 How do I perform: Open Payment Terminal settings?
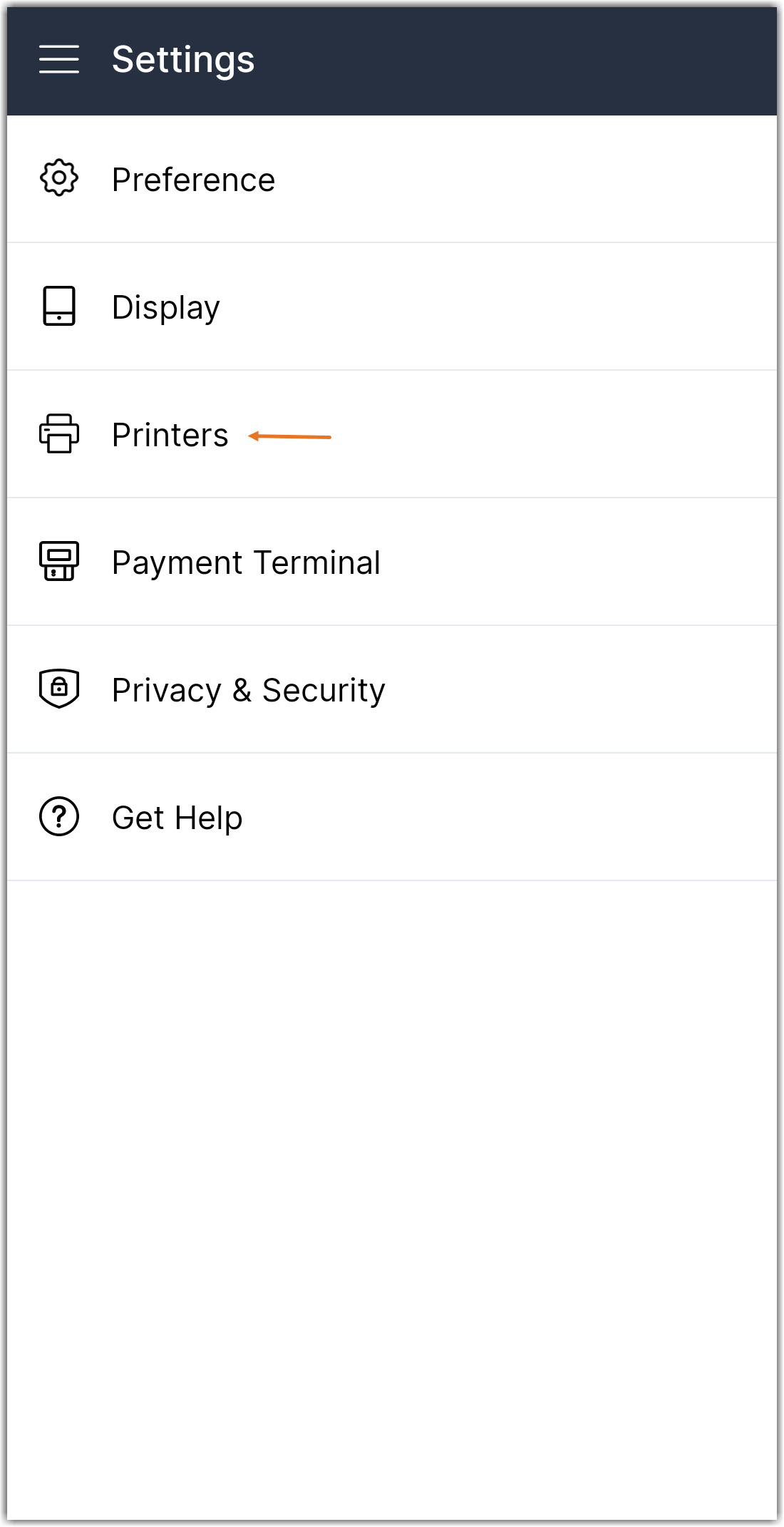click(x=246, y=562)
